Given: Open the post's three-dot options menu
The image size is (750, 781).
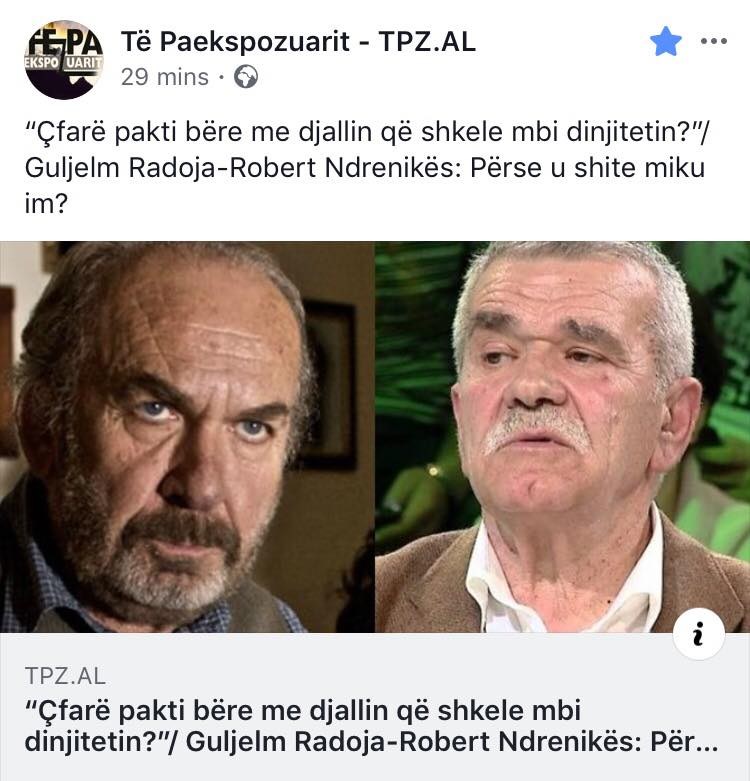Looking at the screenshot, I should coord(714,42).
